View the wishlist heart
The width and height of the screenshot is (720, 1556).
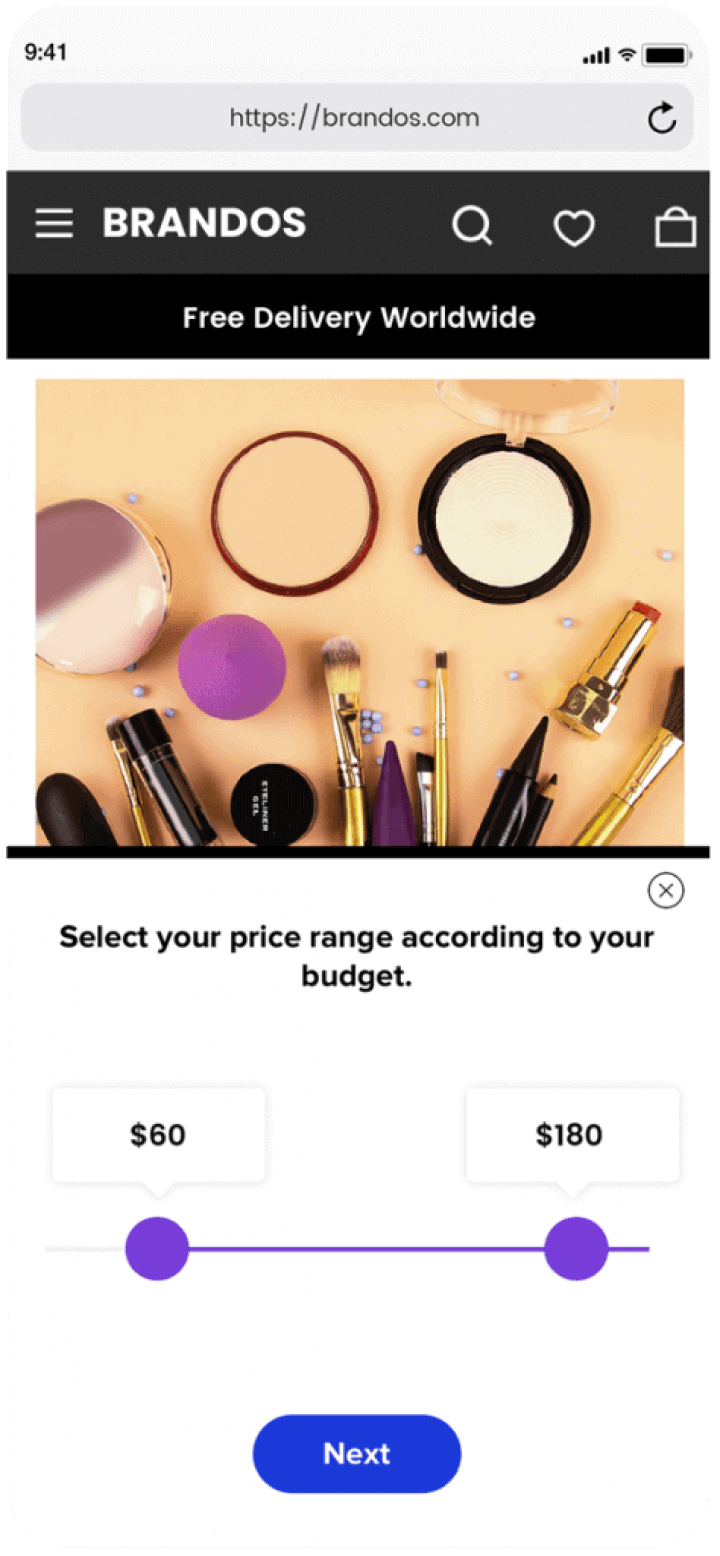click(x=574, y=228)
